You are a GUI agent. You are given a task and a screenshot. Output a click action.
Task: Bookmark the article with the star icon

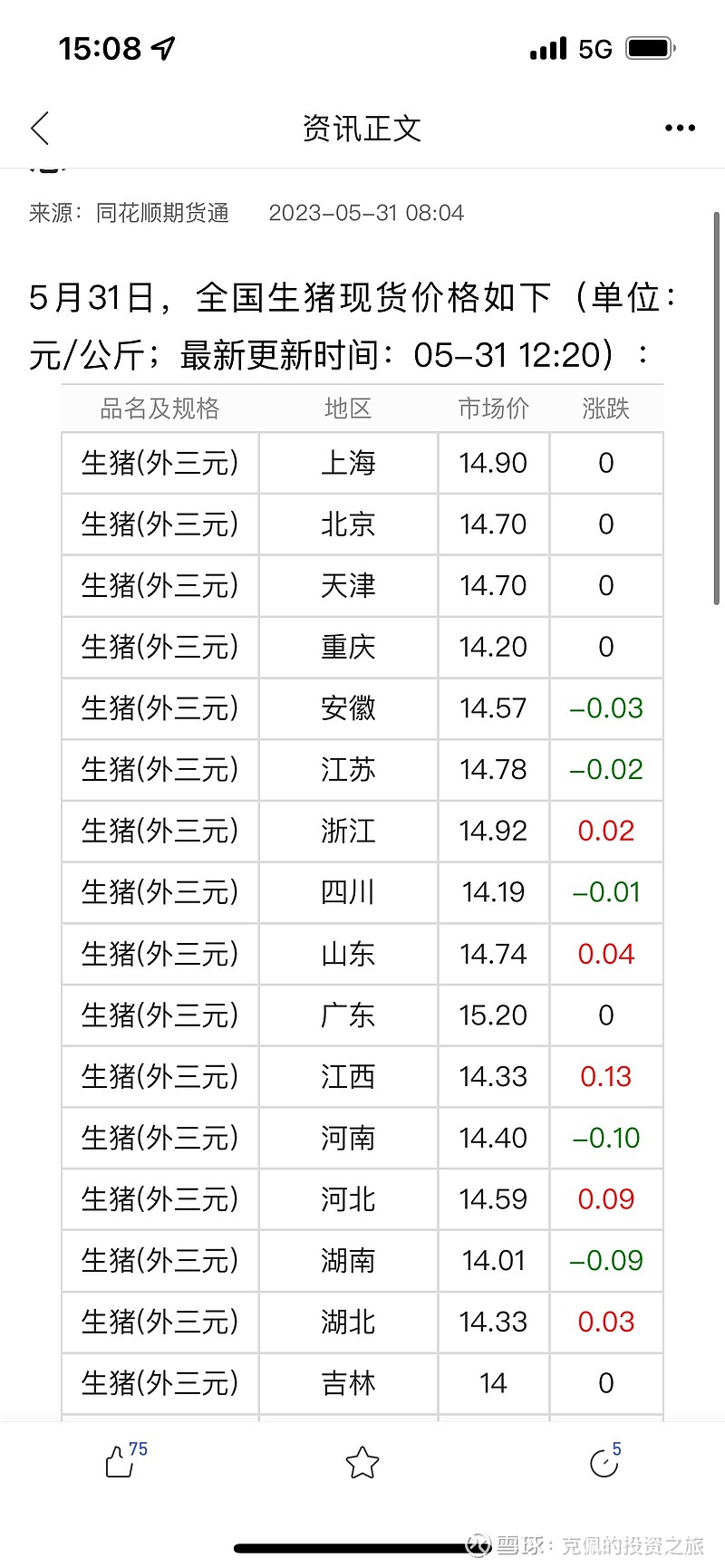pos(362,1462)
